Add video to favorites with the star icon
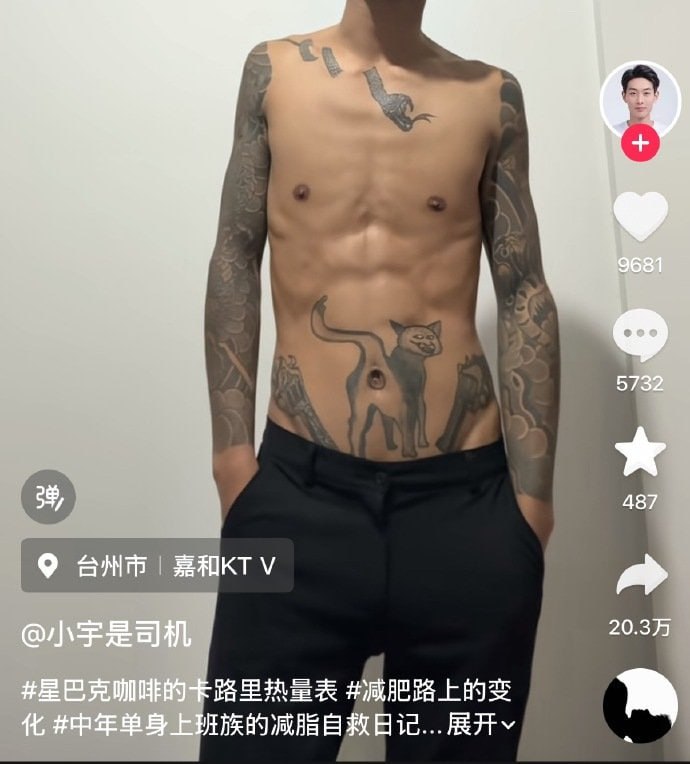 click(x=640, y=453)
